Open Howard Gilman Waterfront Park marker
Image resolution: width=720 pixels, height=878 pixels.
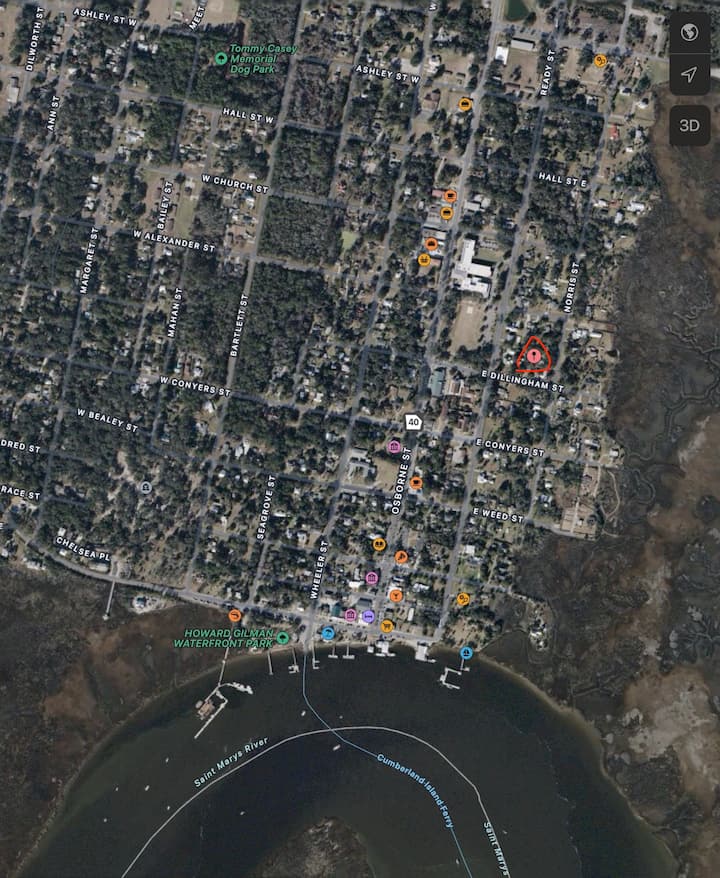(283, 638)
